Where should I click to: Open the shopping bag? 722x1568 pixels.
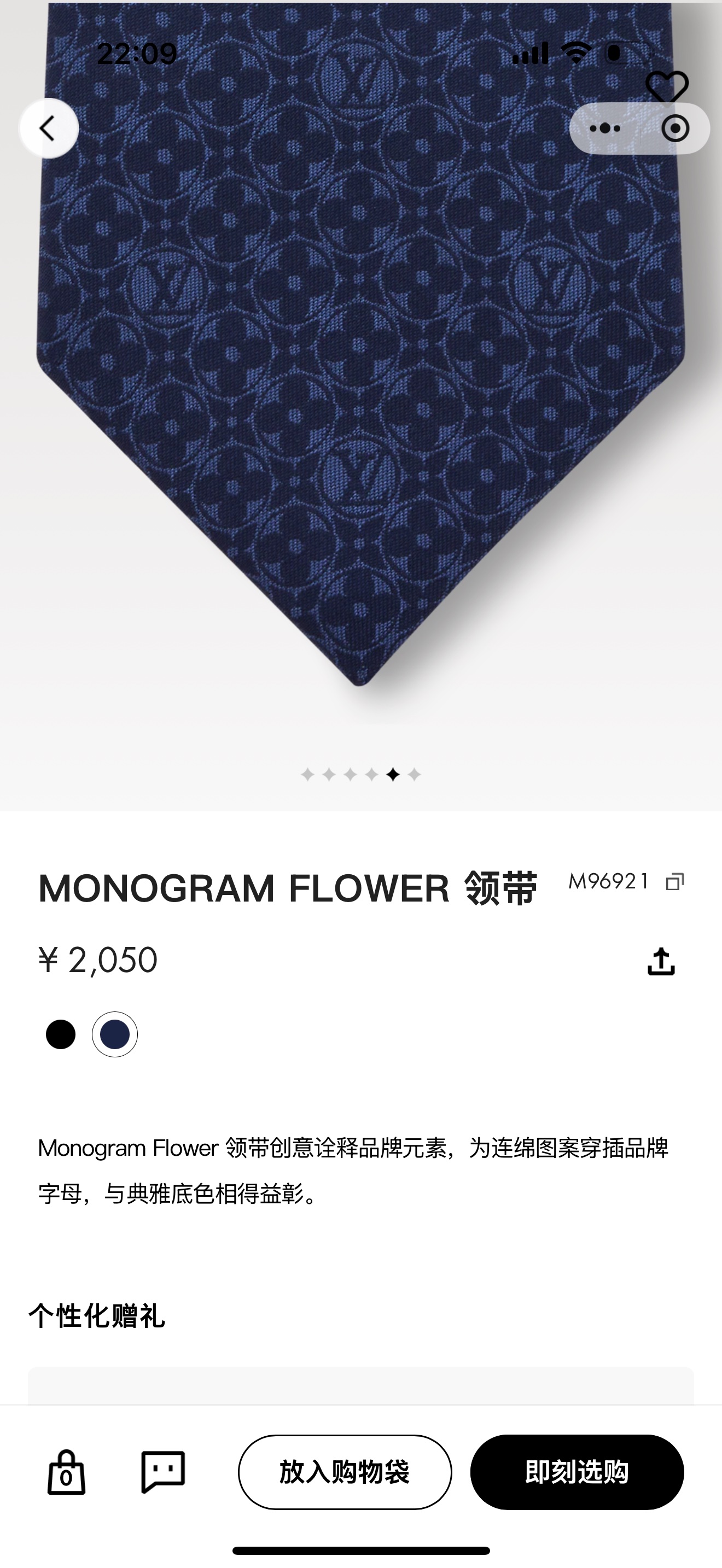point(66,1472)
